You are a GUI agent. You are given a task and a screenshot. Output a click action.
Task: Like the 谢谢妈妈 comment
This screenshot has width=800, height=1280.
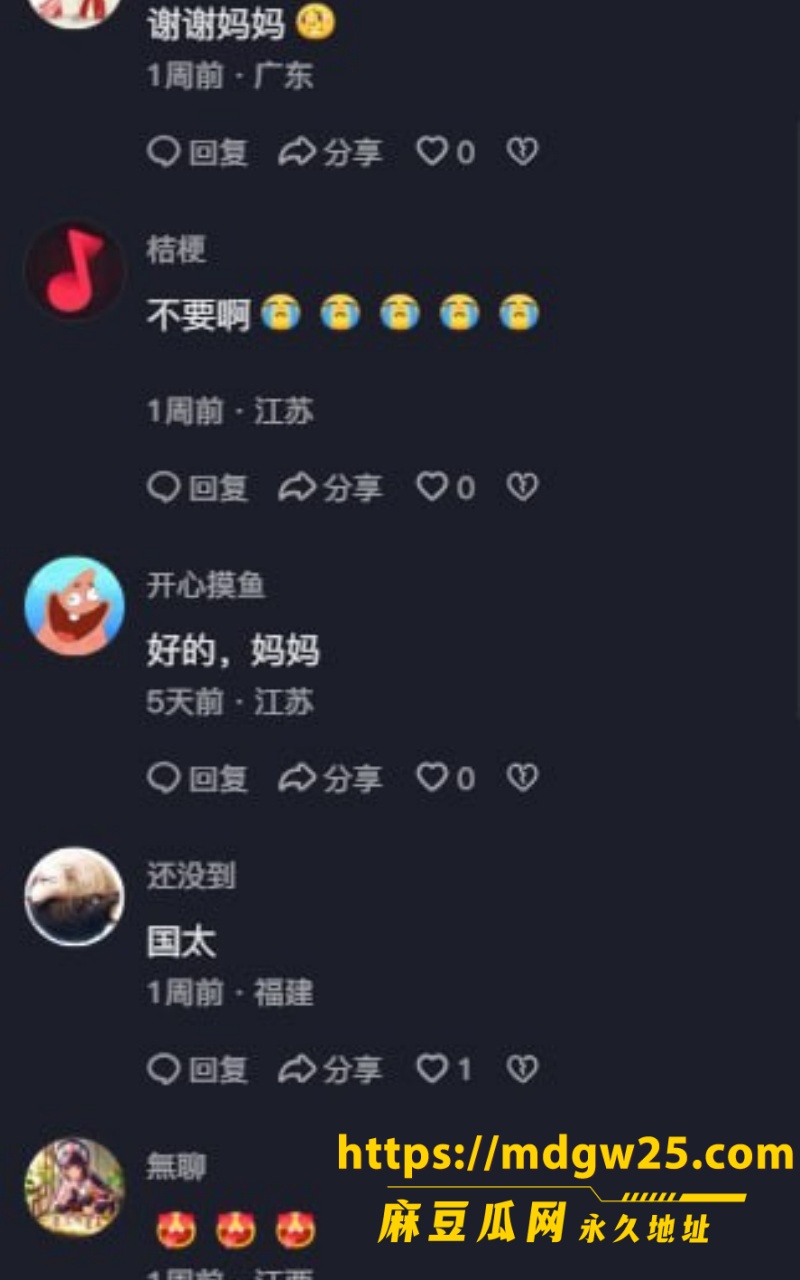pos(445,152)
